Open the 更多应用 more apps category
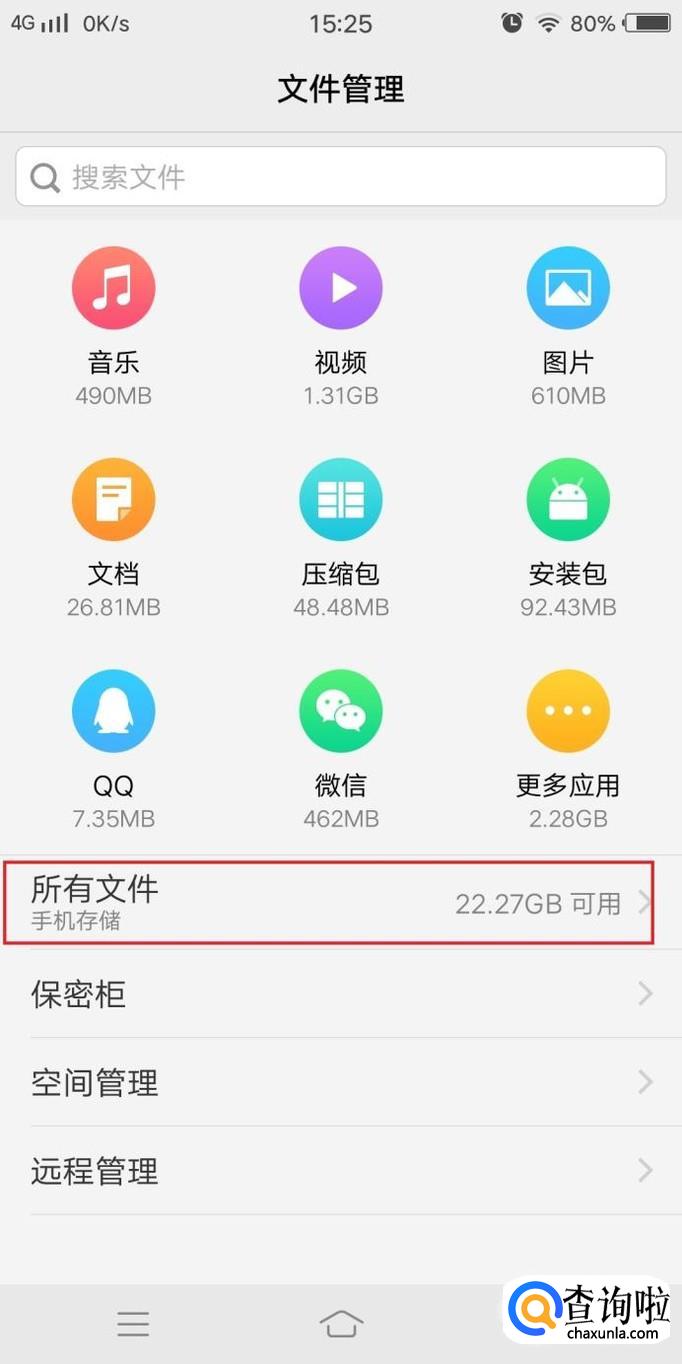 pos(568,711)
